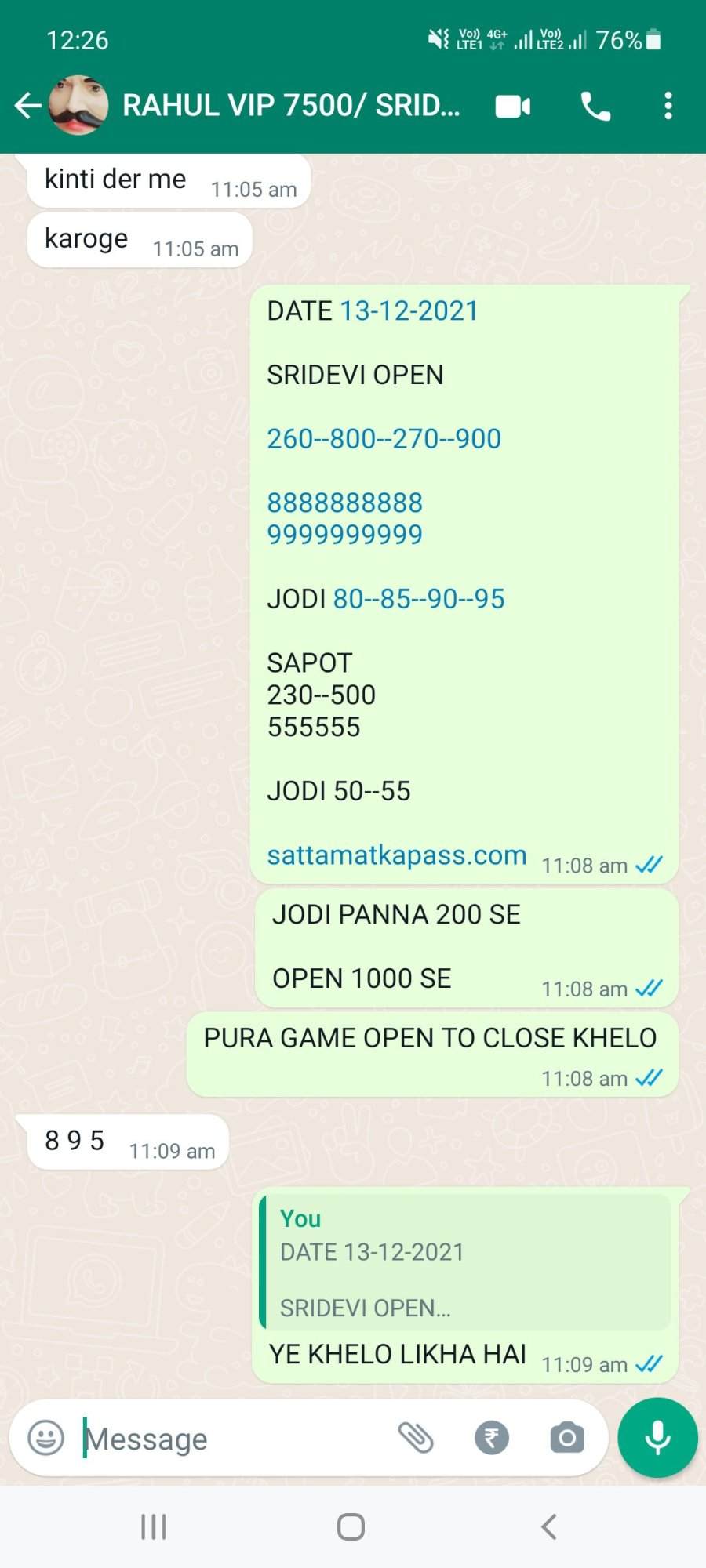Go back to the chat list
706x1568 pixels.
tap(28, 105)
